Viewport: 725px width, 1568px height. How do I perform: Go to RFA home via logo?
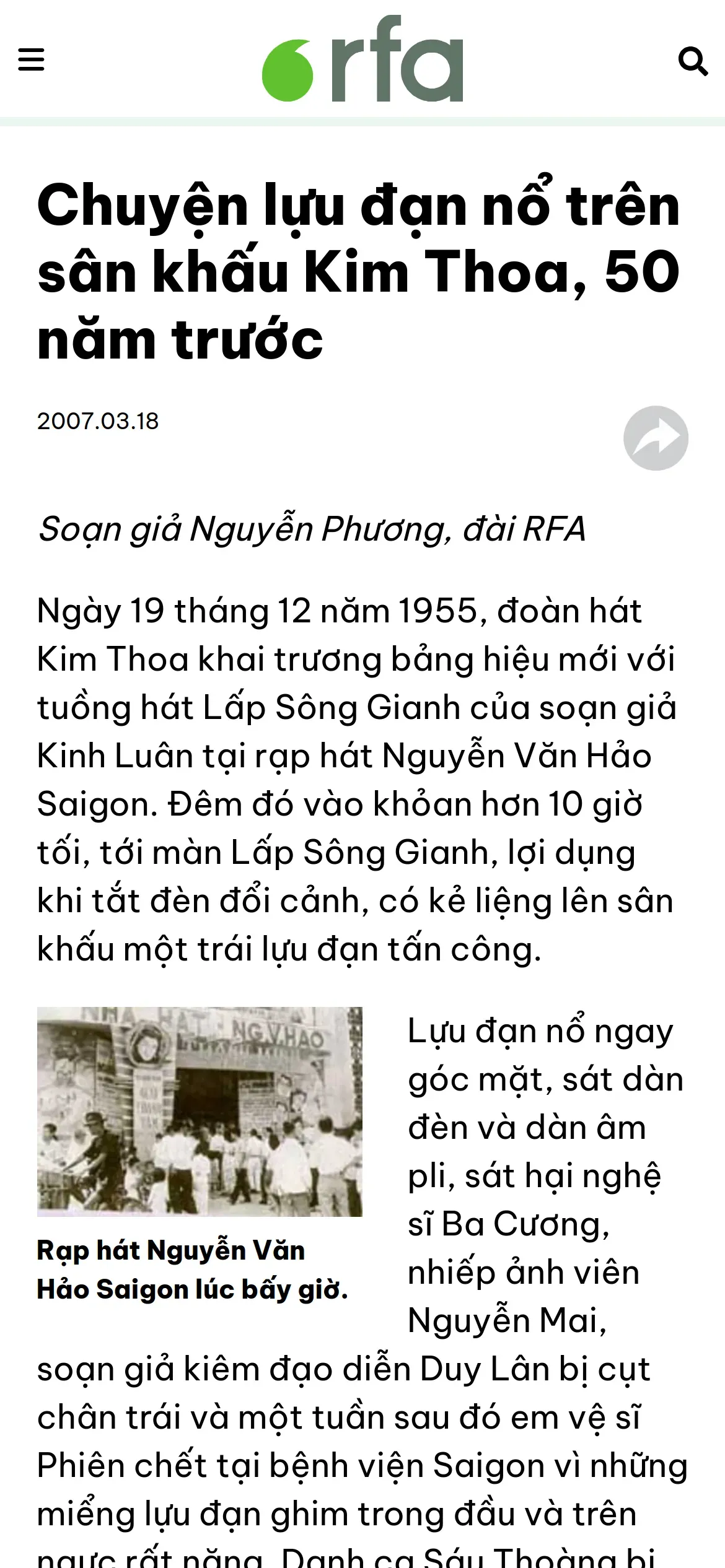click(362, 59)
